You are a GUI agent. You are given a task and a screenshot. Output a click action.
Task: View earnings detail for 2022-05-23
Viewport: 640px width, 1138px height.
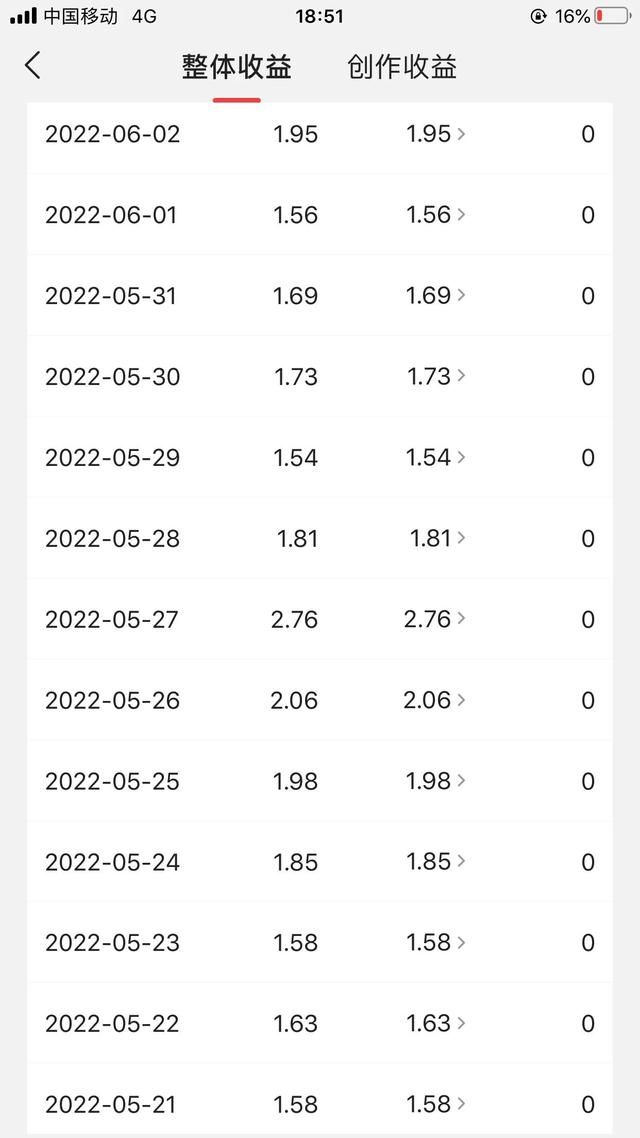point(436,944)
